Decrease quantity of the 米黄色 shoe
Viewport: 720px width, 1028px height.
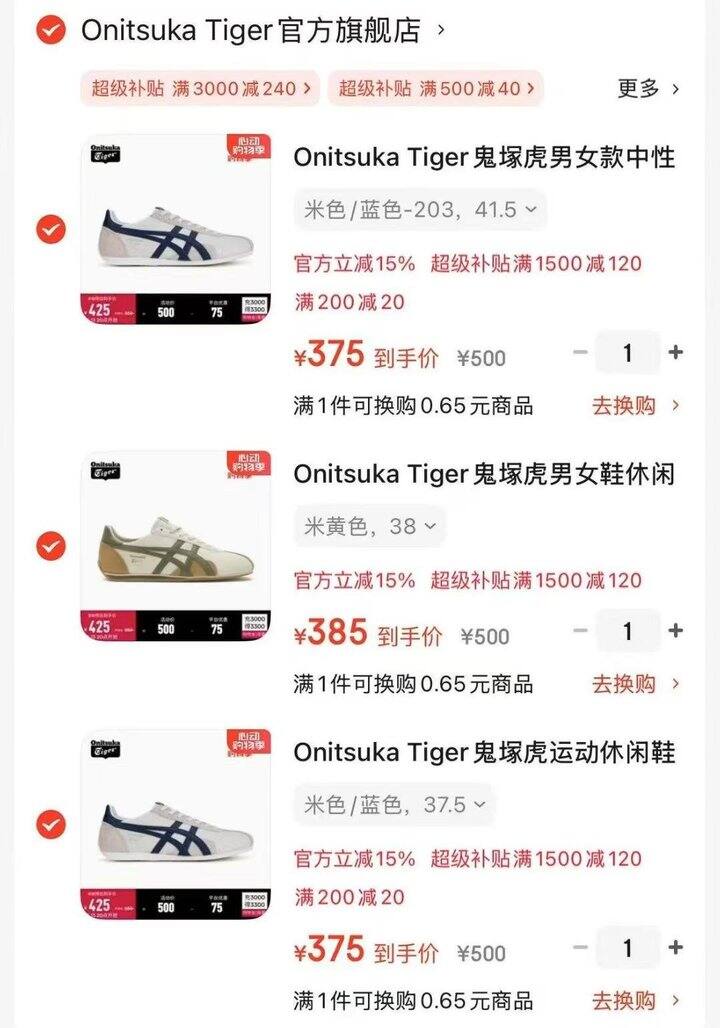click(580, 631)
